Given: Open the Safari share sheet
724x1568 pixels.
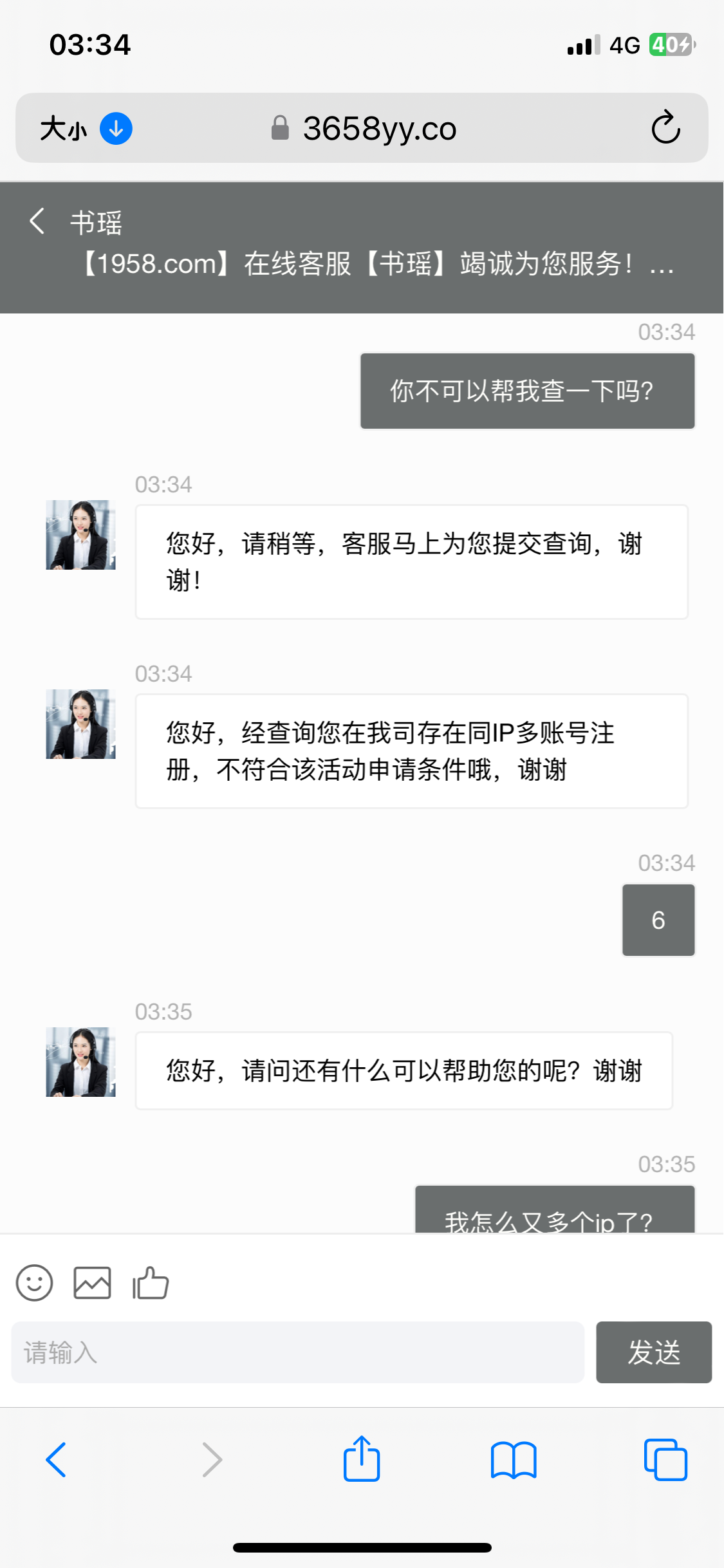Looking at the screenshot, I should [362, 1459].
